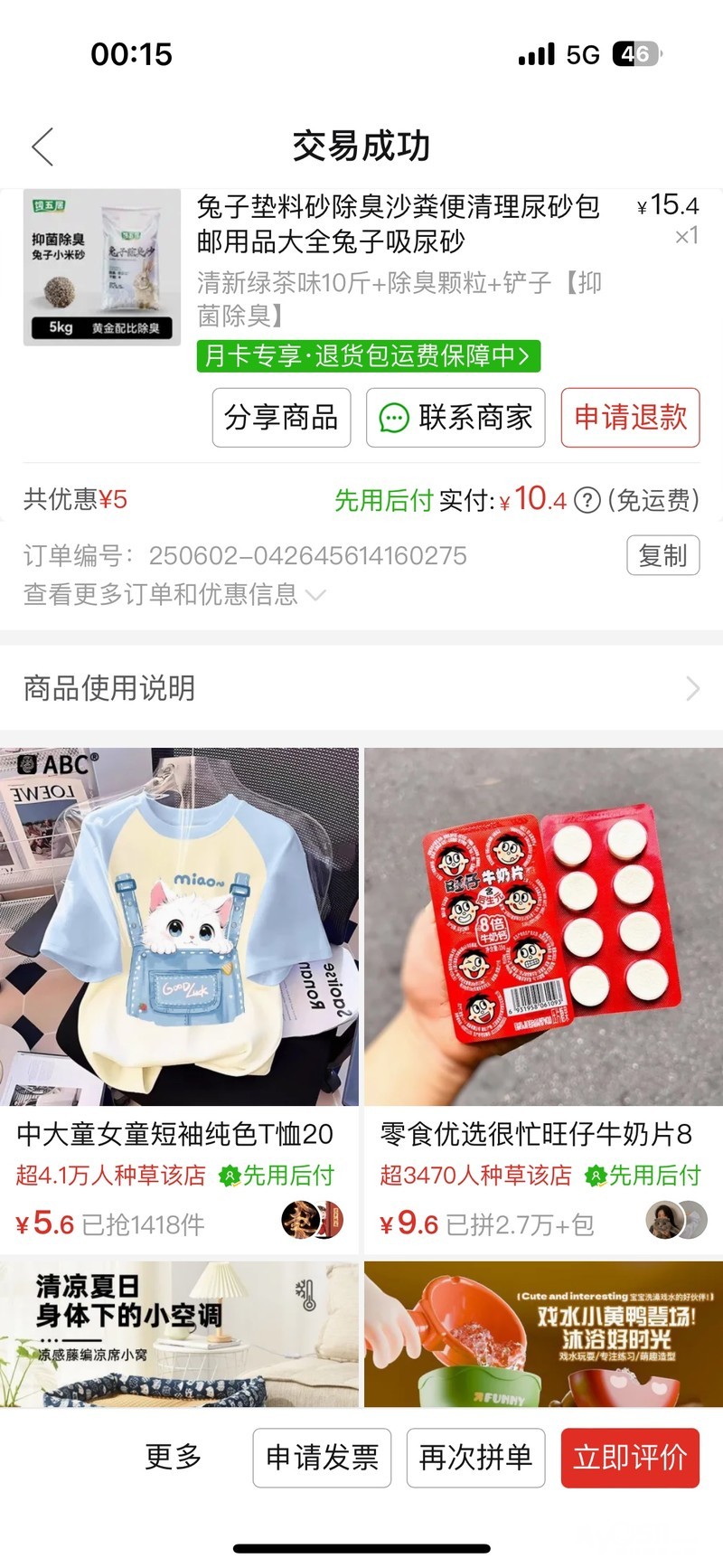Tap 更多 for more order options

click(x=174, y=1457)
